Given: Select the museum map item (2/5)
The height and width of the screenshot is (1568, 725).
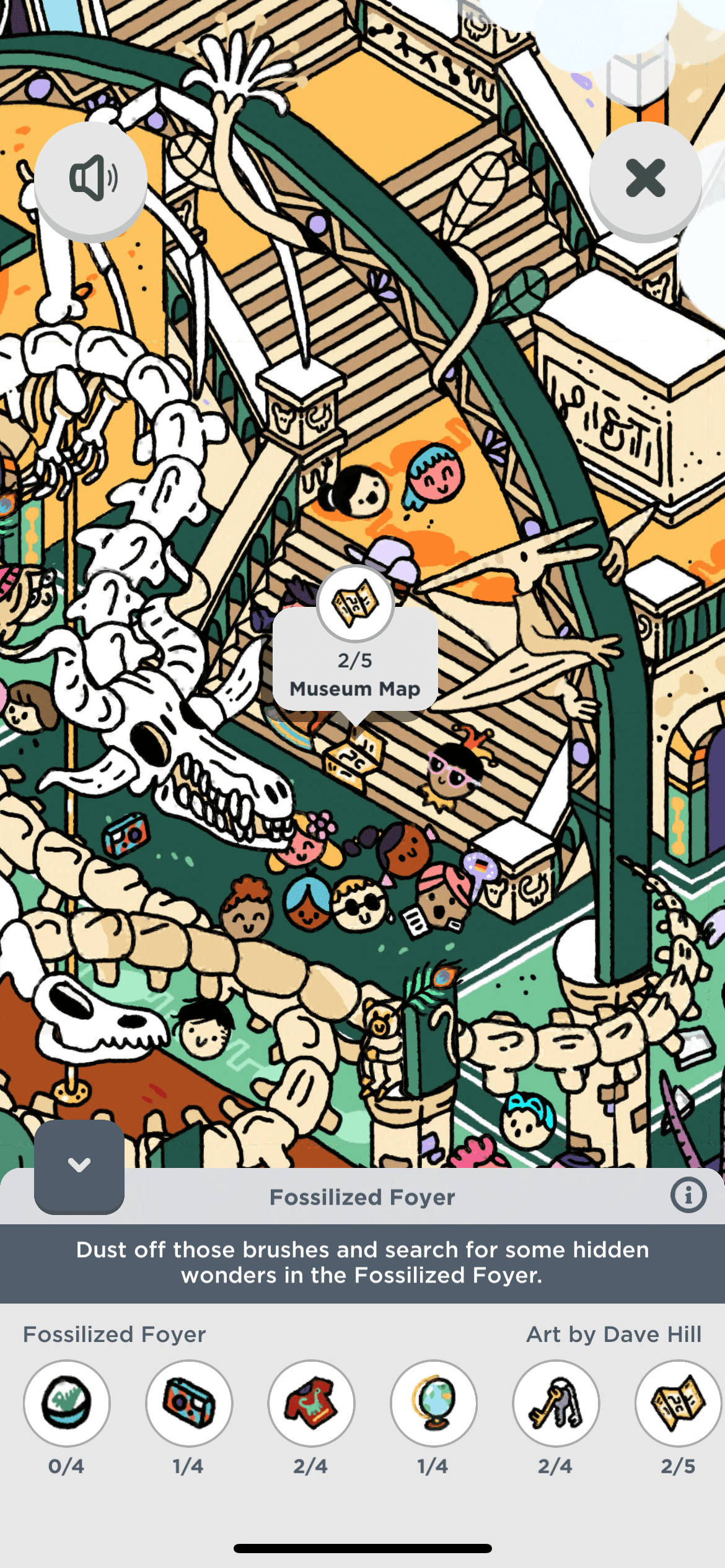Looking at the screenshot, I should 678,1403.
